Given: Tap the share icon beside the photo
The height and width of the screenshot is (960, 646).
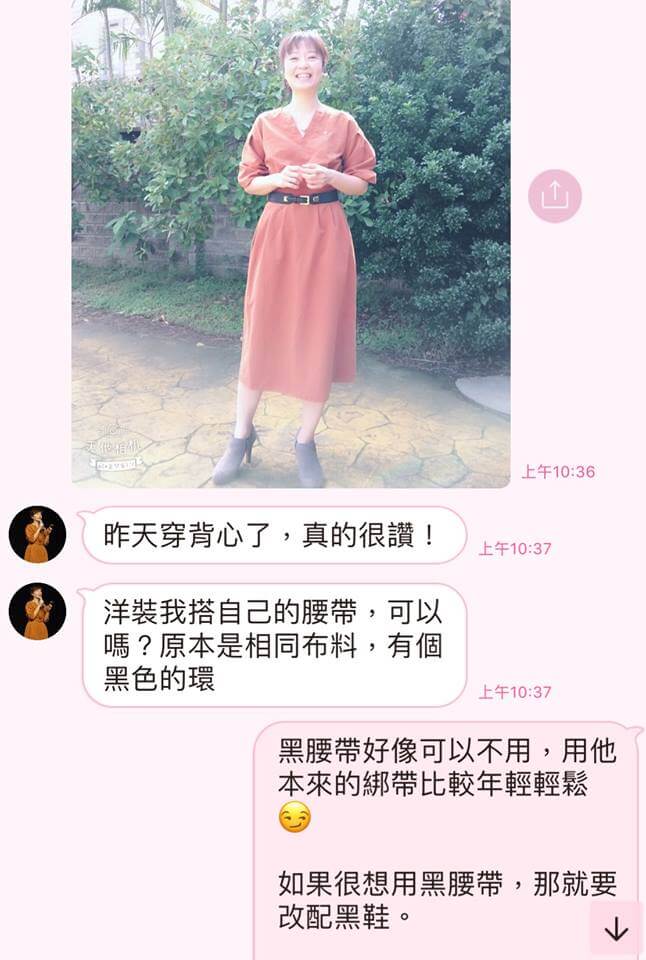Looking at the screenshot, I should 554,196.
